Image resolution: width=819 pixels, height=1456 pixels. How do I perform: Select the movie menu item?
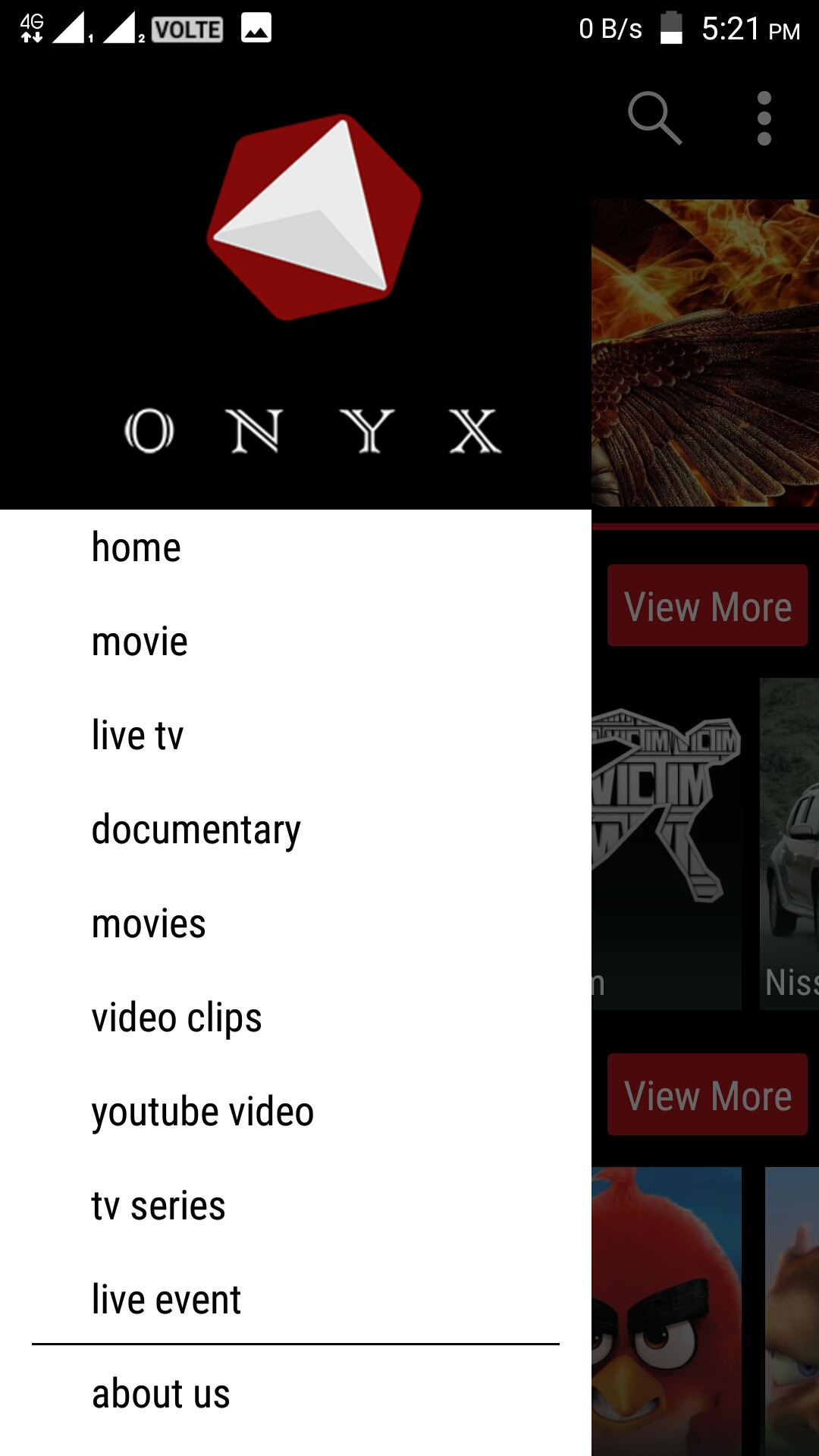tap(296, 642)
